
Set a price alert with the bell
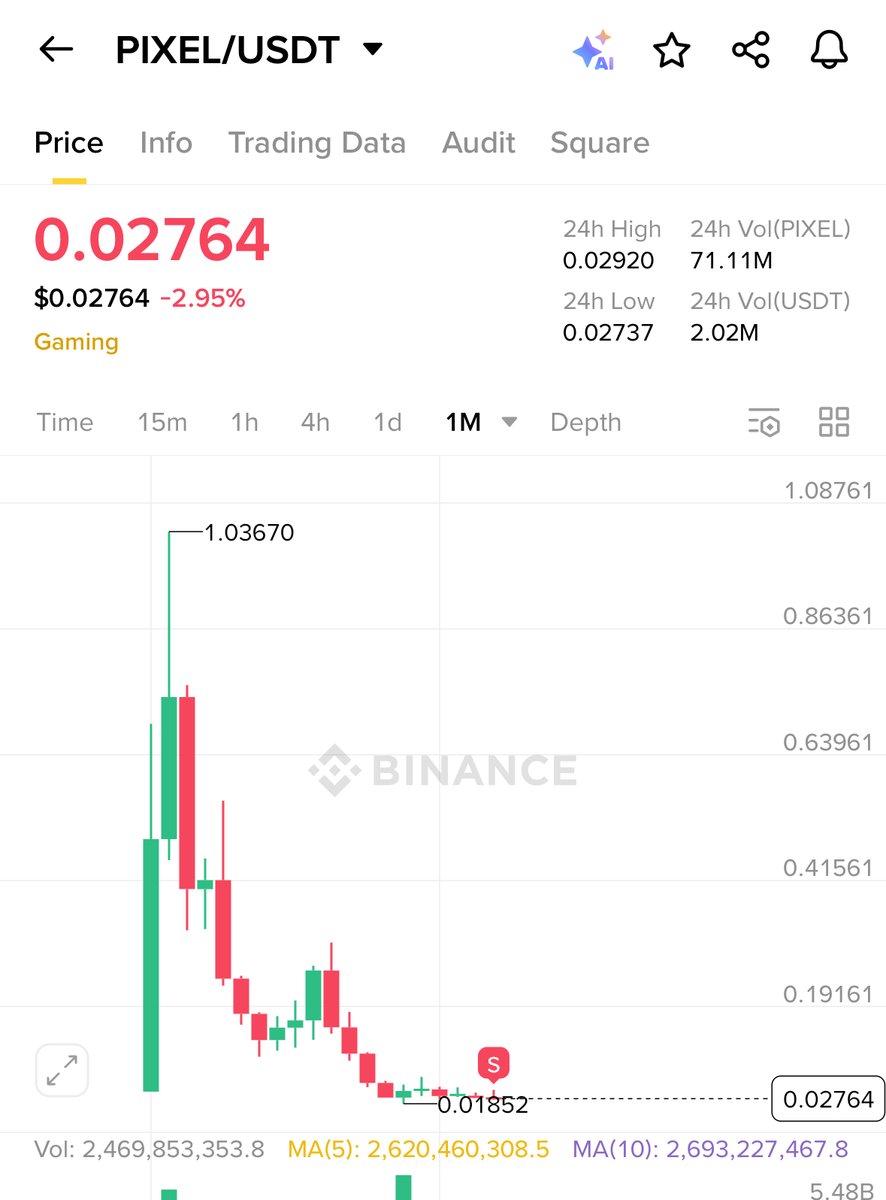(829, 50)
